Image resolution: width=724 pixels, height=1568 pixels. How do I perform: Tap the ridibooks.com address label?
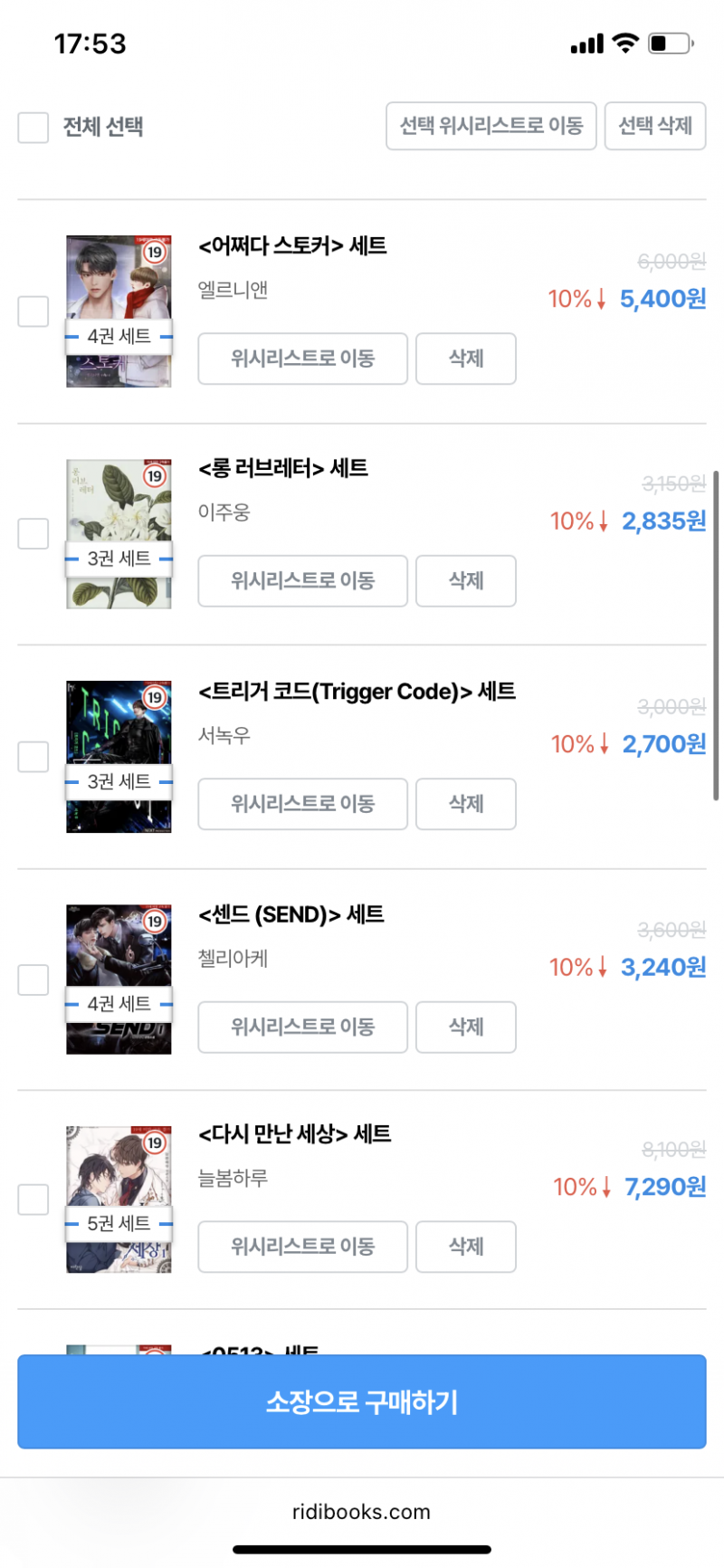pos(362,1511)
